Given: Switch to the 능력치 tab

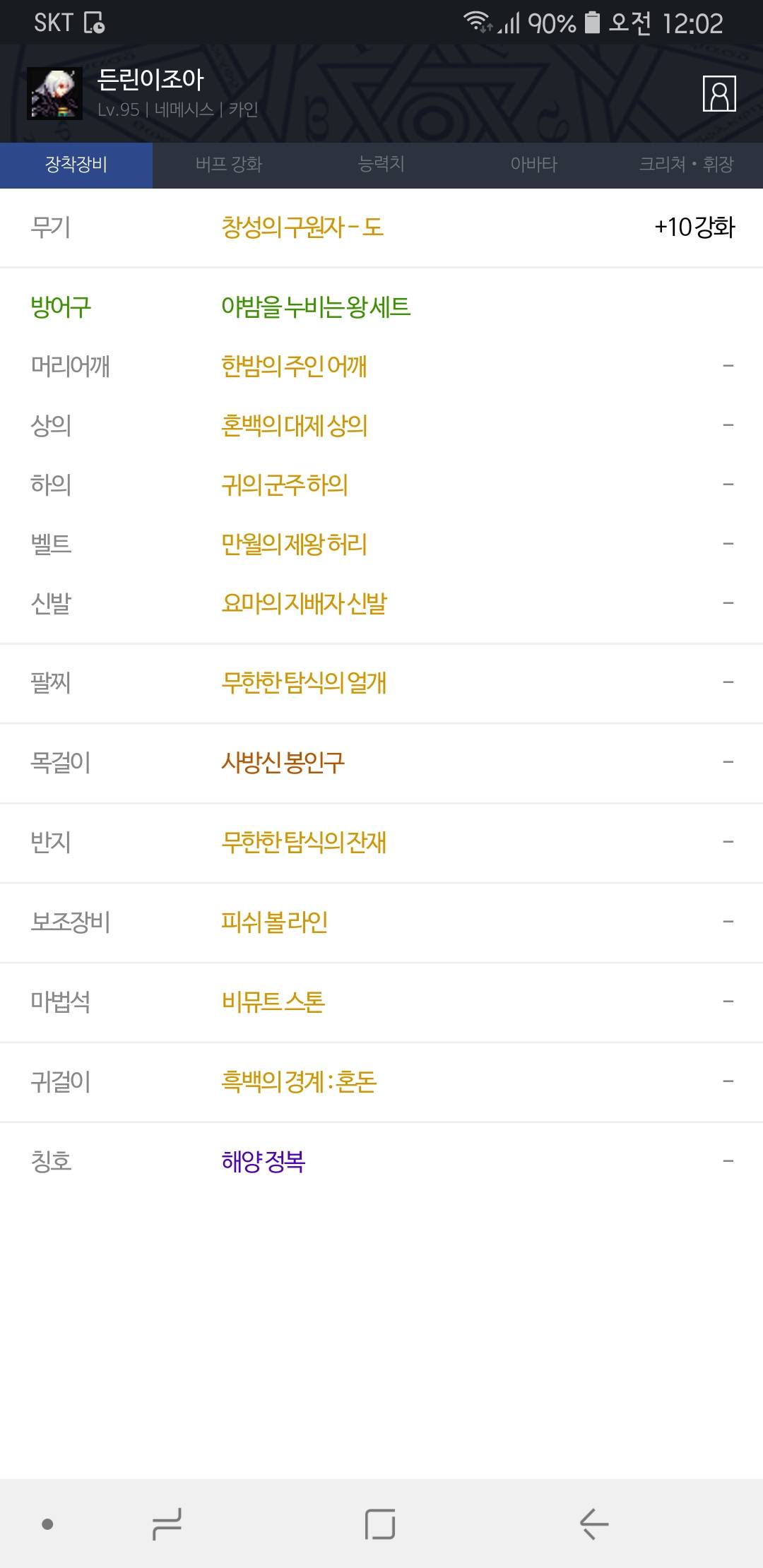Looking at the screenshot, I should click(x=381, y=165).
